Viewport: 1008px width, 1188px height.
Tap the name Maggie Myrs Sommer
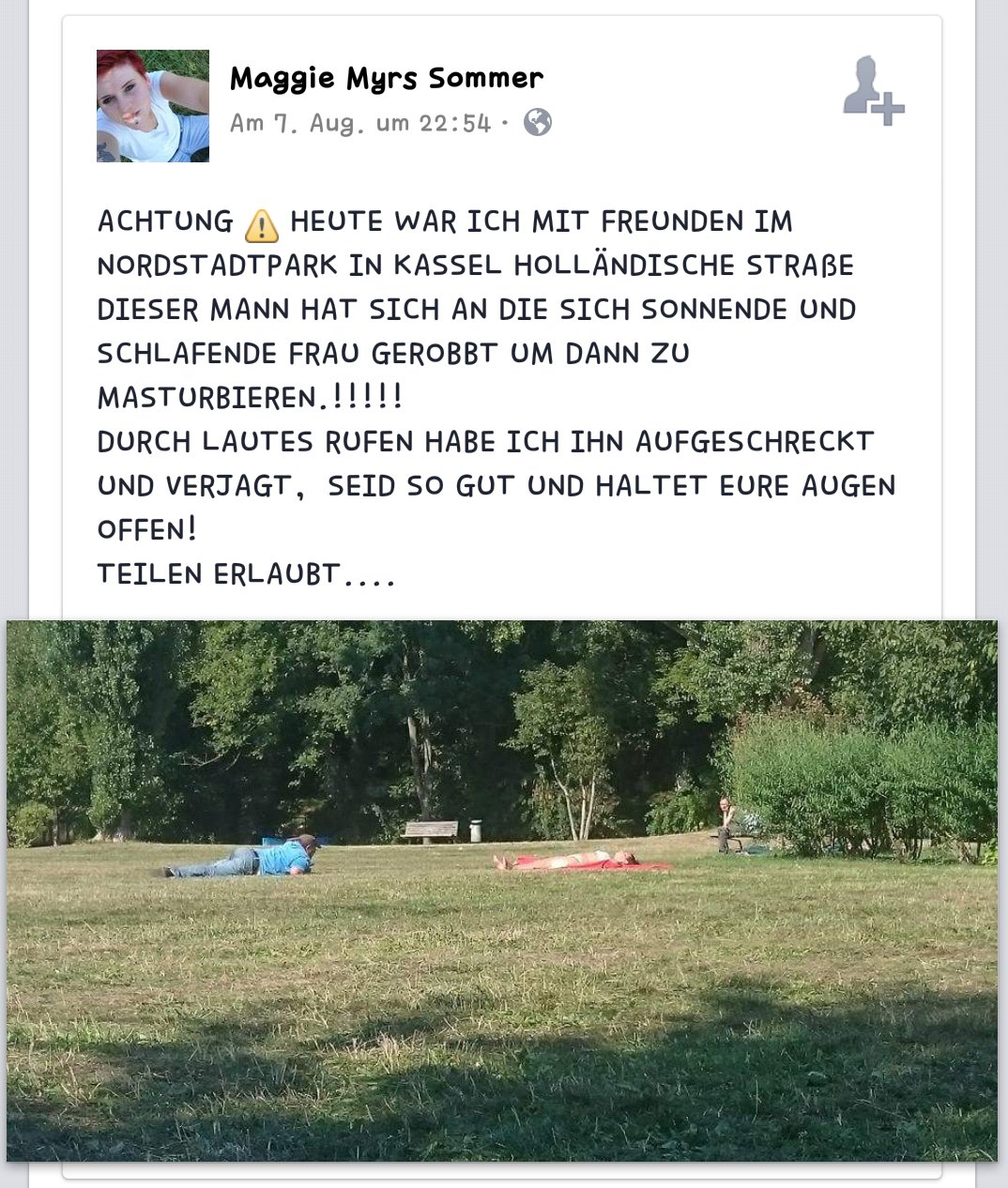point(387,78)
